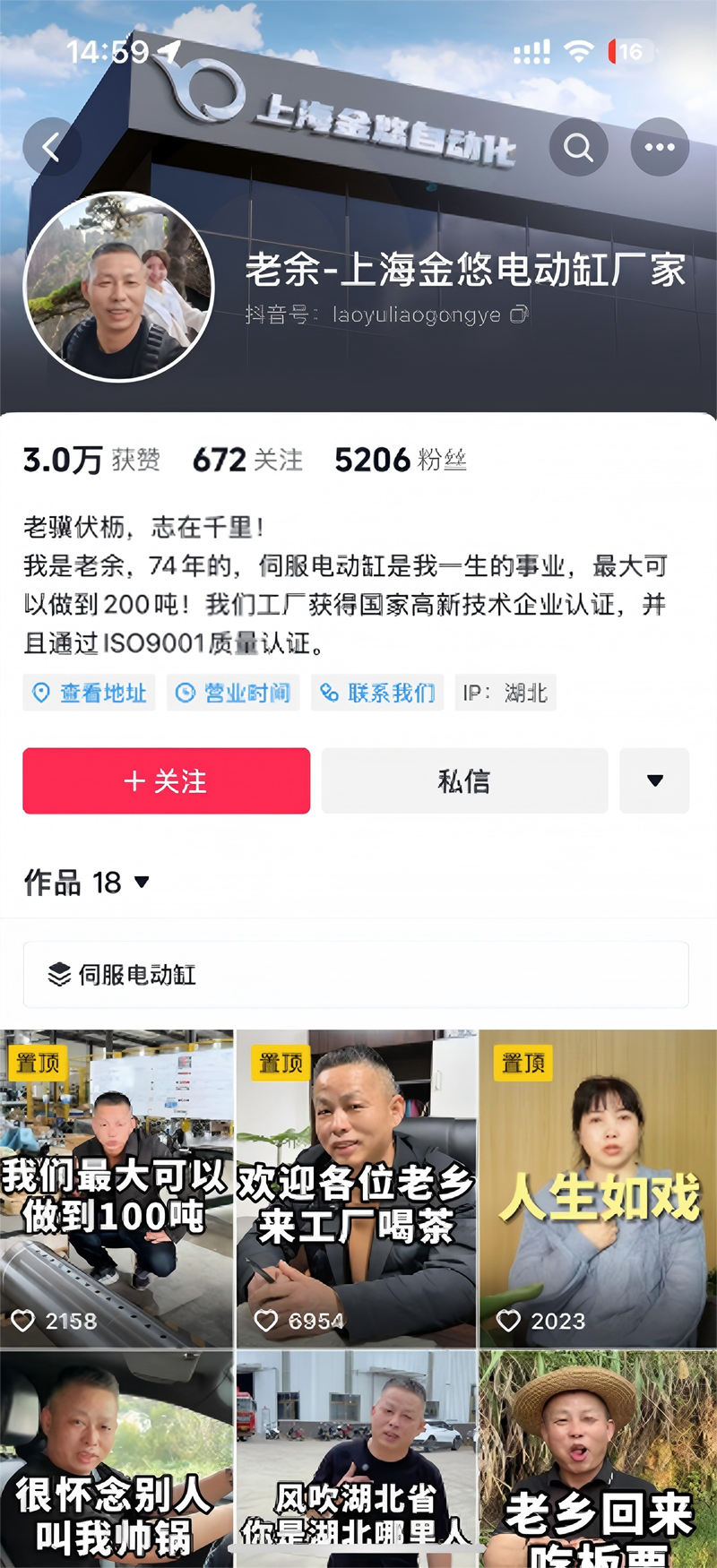The height and width of the screenshot is (1568, 717).
Task: Check 营业时间 business hours
Action: point(233,693)
